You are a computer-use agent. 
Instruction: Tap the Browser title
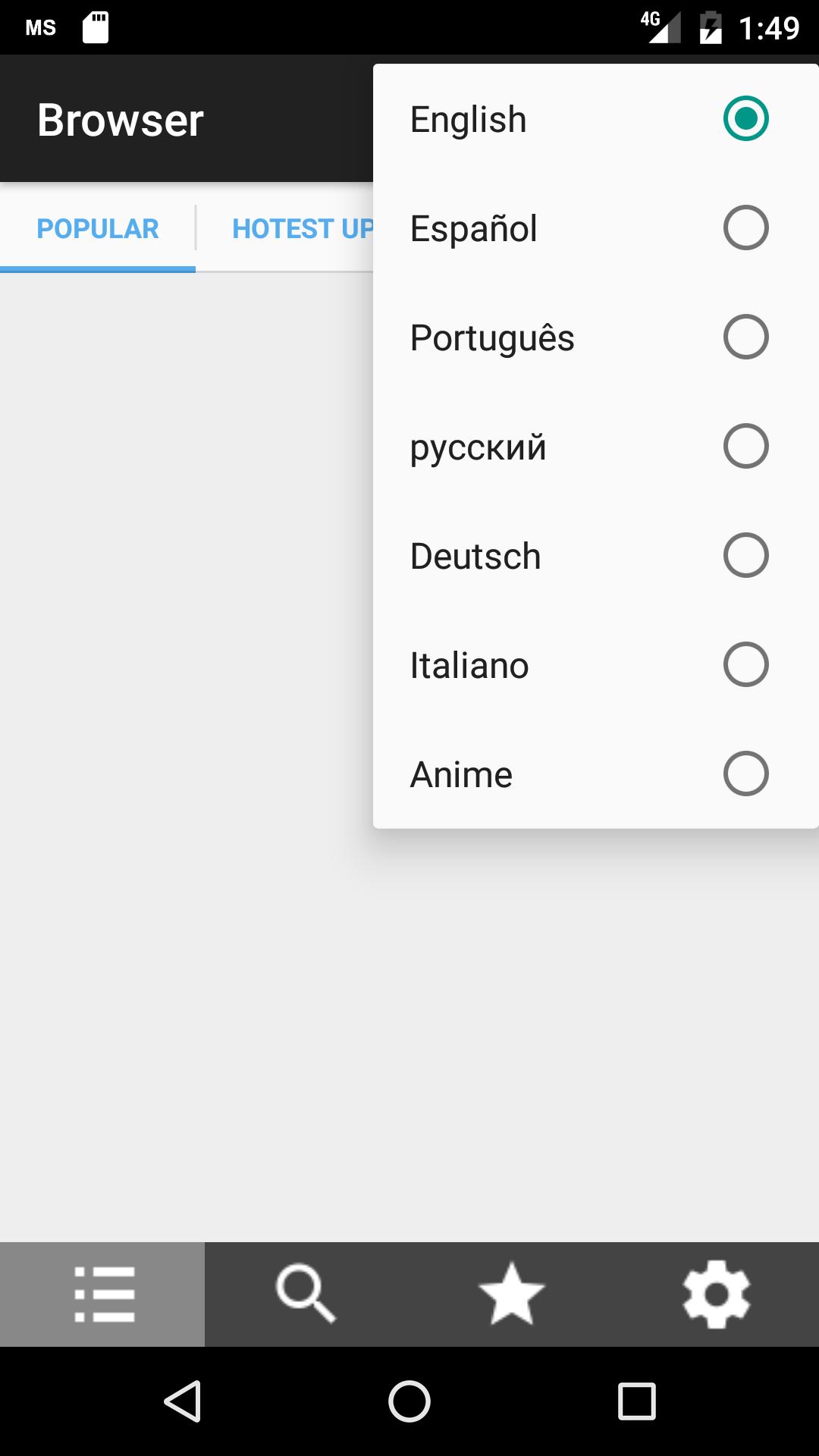pyautogui.click(x=121, y=118)
